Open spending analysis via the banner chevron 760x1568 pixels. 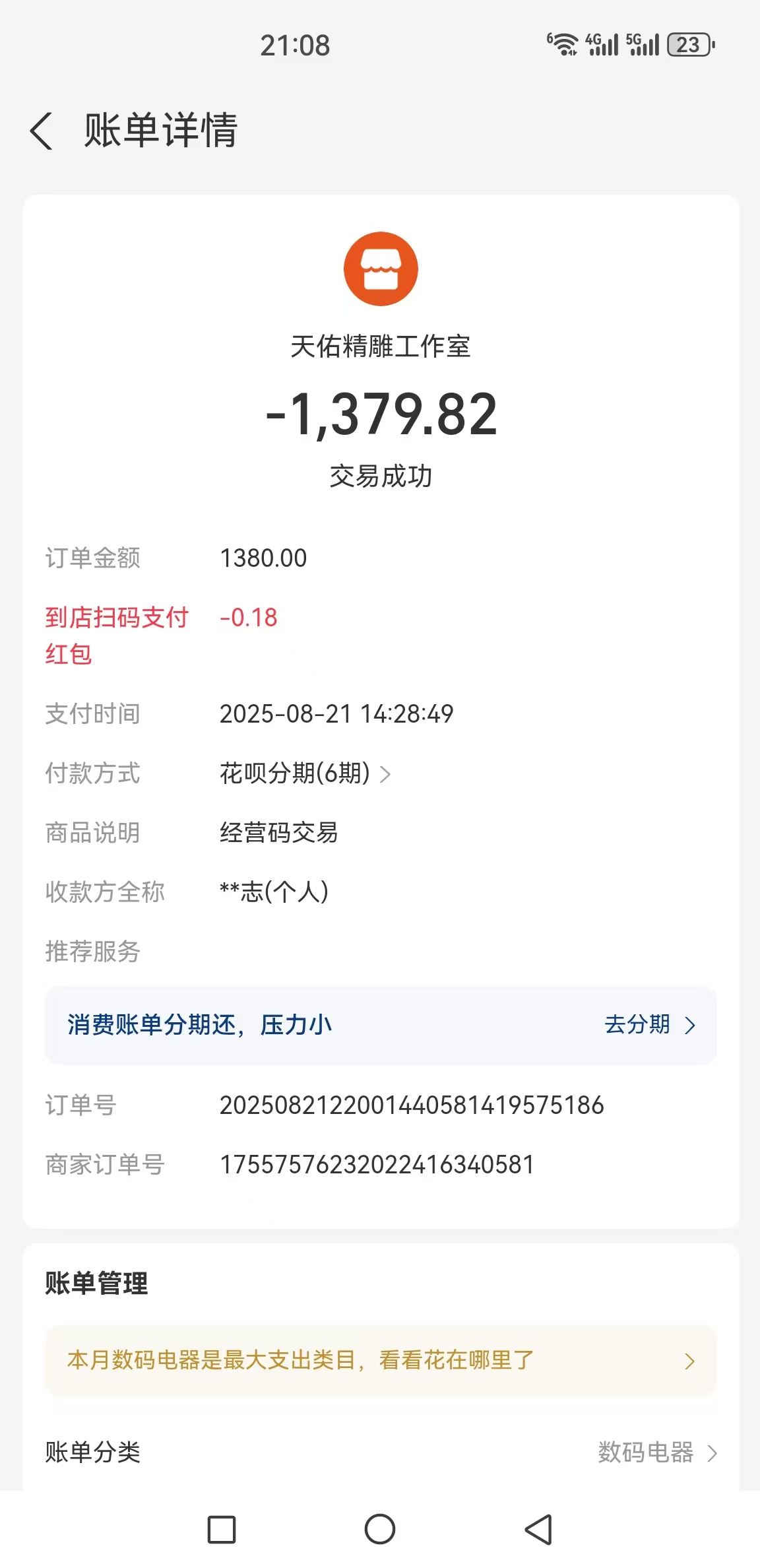point(690,1359)
